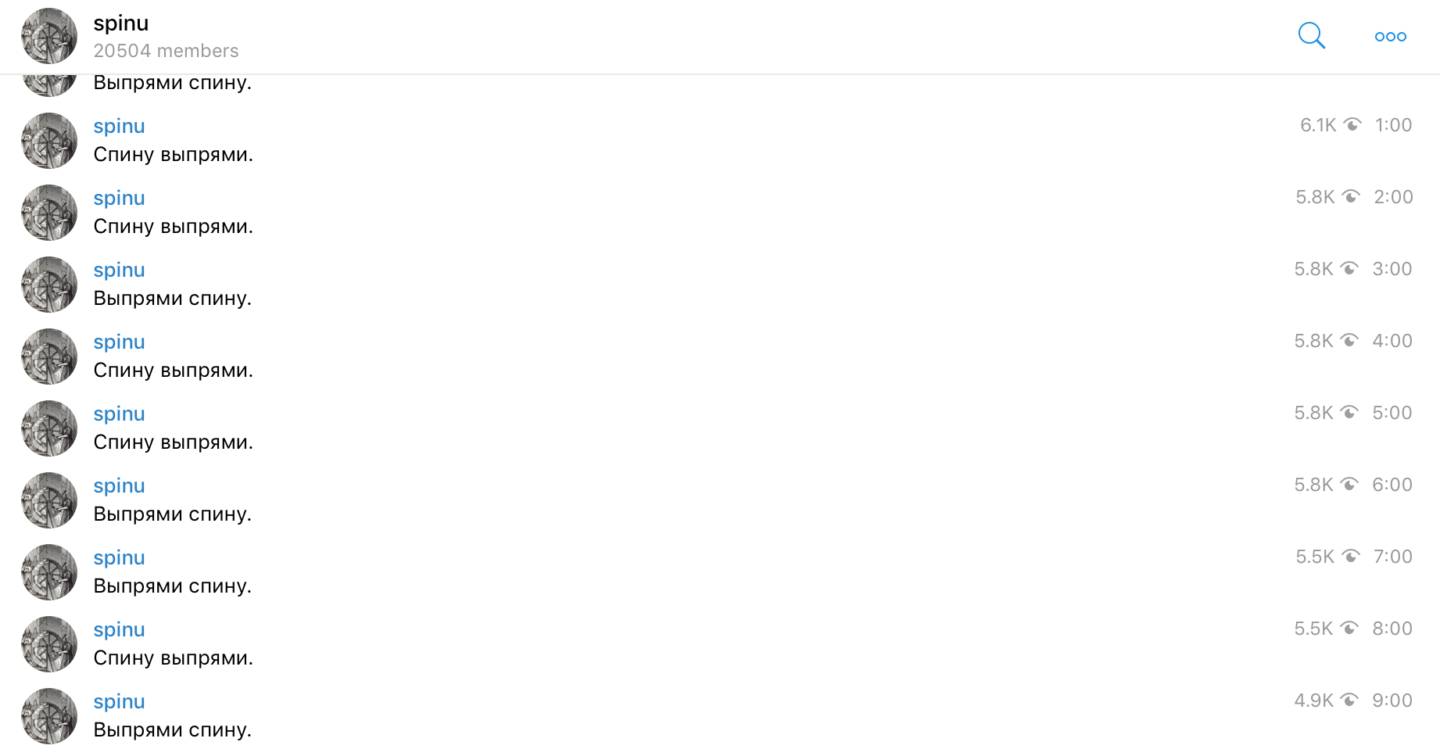Screen dimensions: 1440x749
Task: Open the avatar next to the 9:00 message
Action: coord(49,716)
